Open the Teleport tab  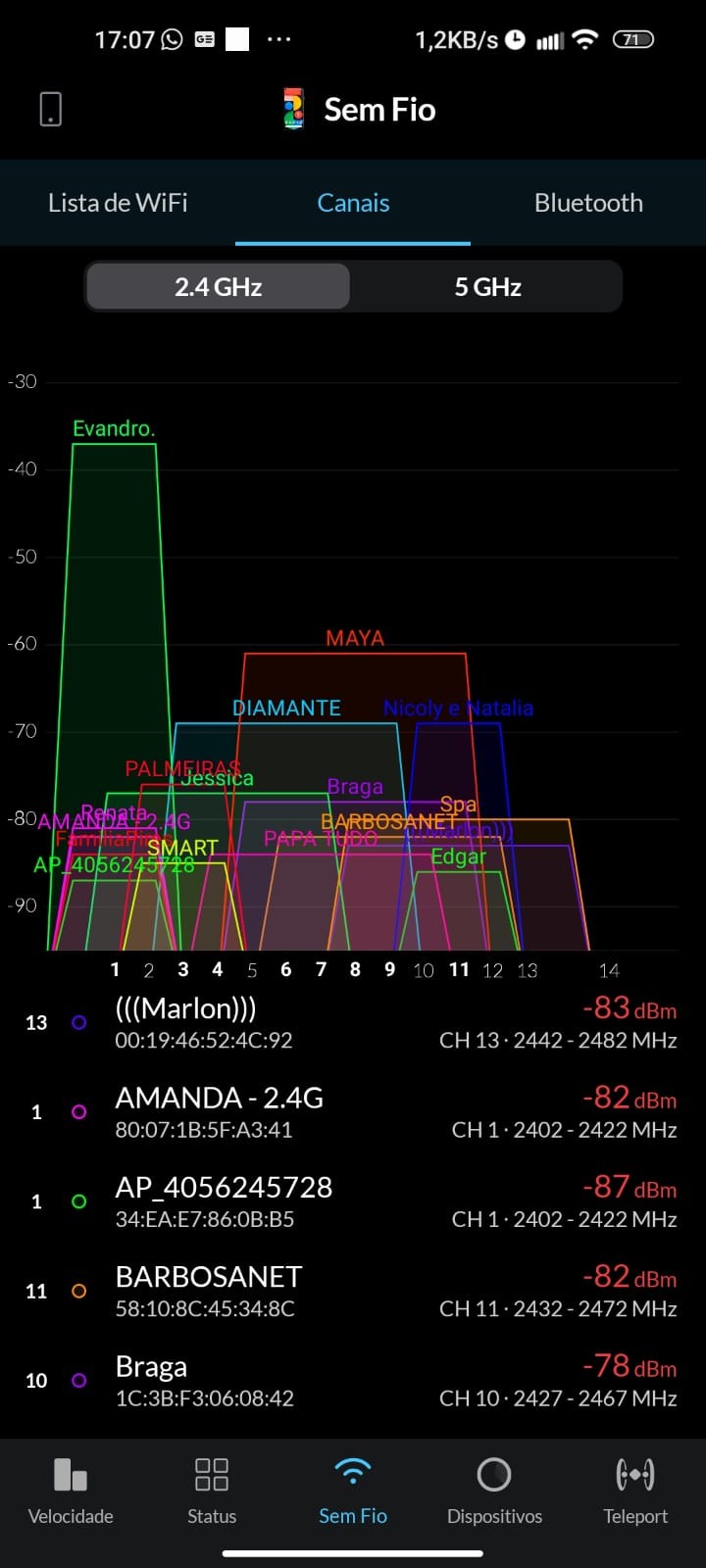point(635,1492)
